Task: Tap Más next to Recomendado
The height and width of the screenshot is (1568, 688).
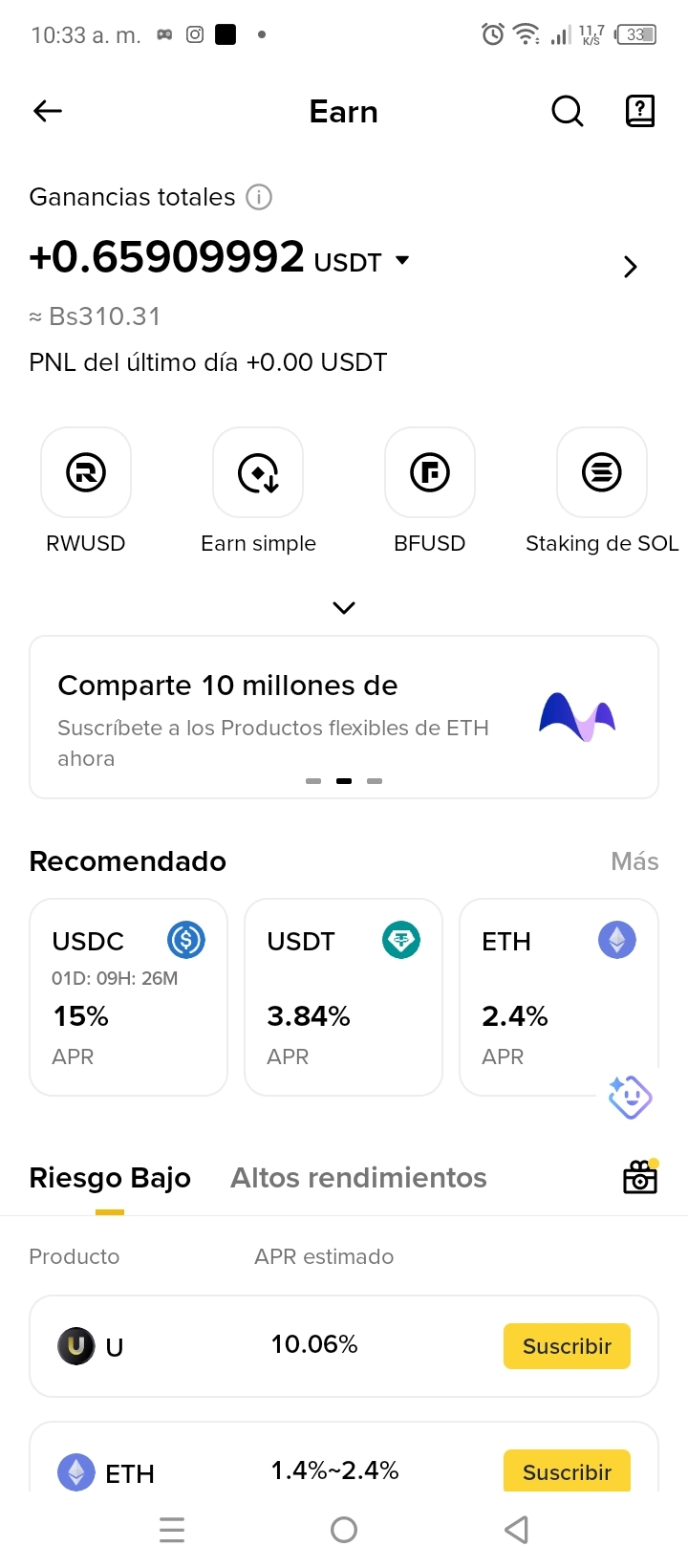Action: pos(634,861)
